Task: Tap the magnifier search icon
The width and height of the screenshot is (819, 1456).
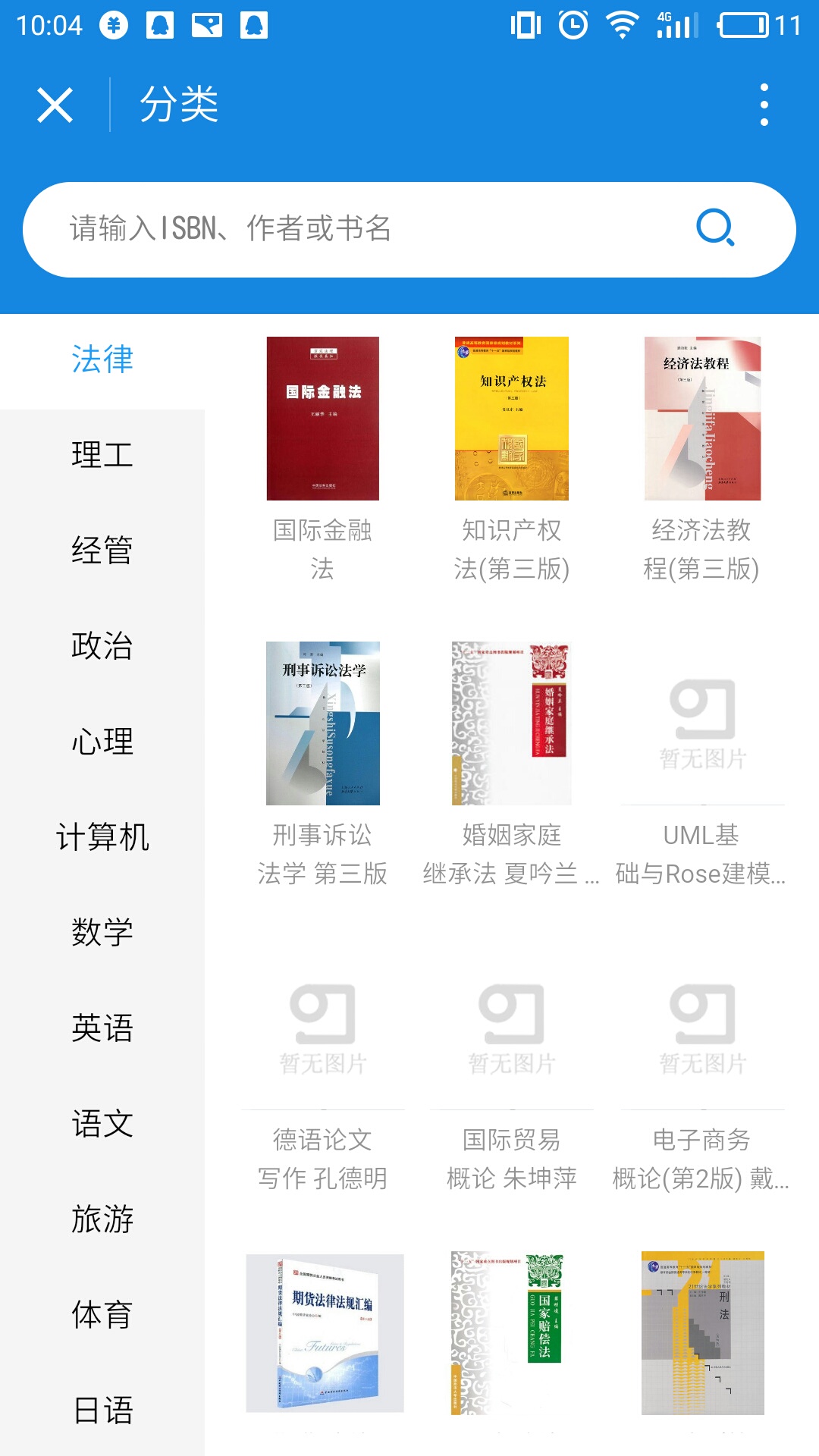Action: [x=715, y=228]
